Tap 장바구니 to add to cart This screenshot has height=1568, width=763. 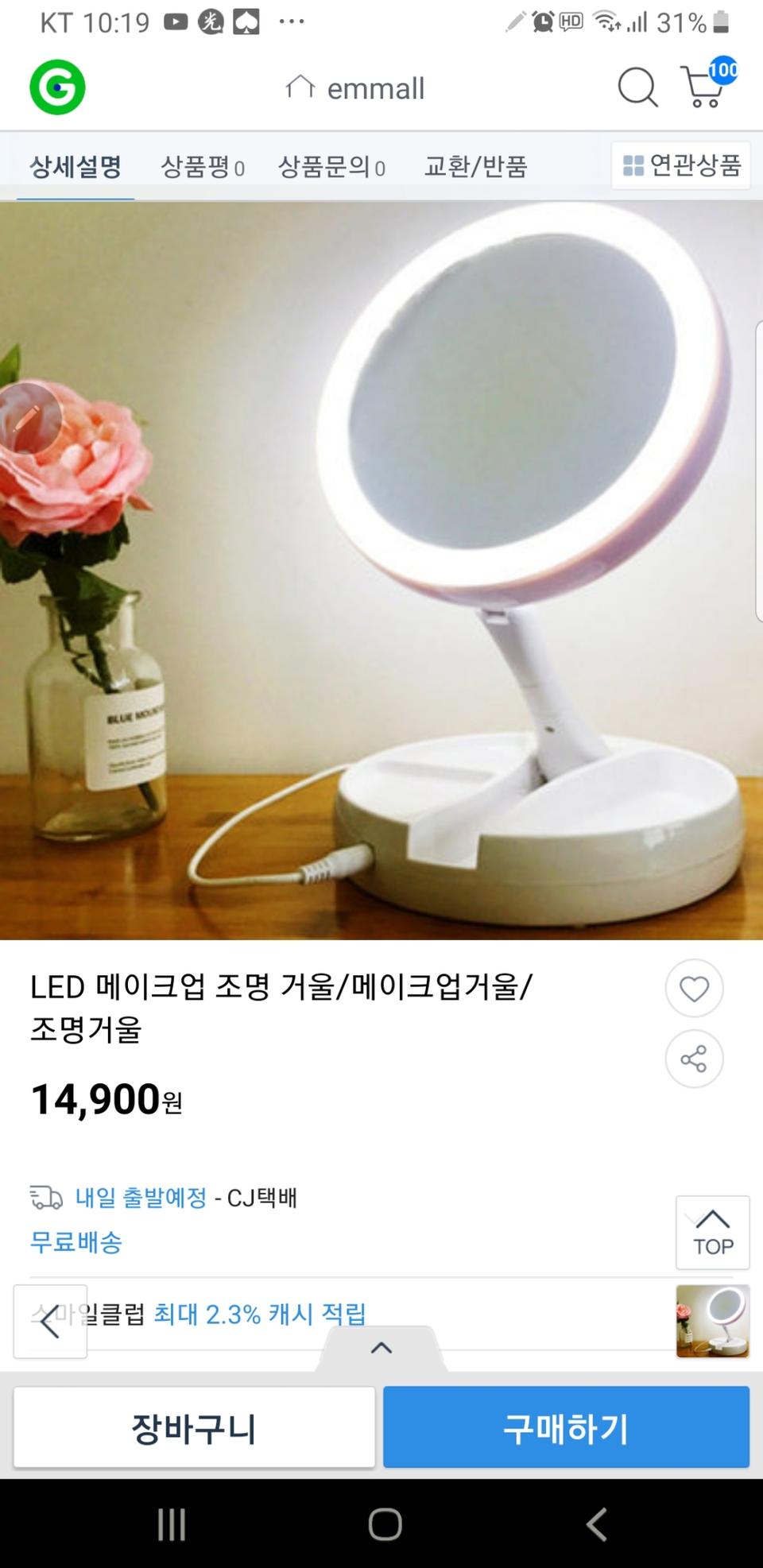point(193,1427)
